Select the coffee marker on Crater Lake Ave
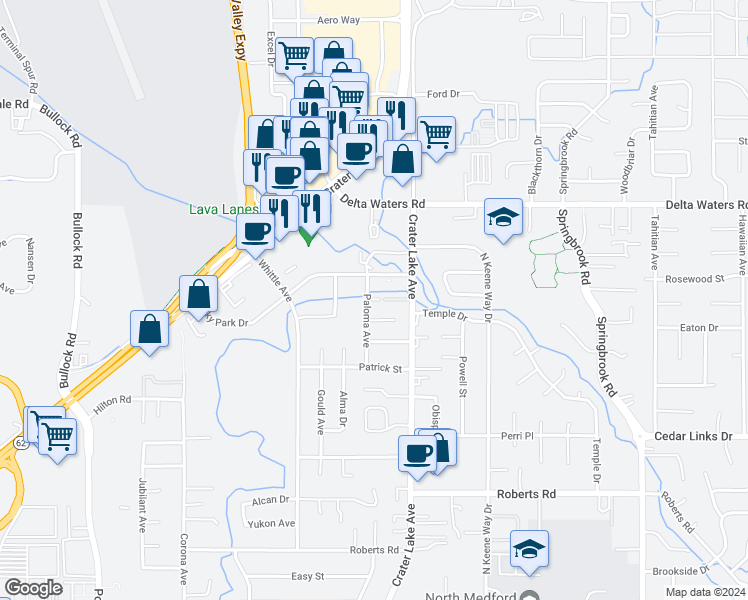Screen dimensions: 748x600 [x=417, y=452]
